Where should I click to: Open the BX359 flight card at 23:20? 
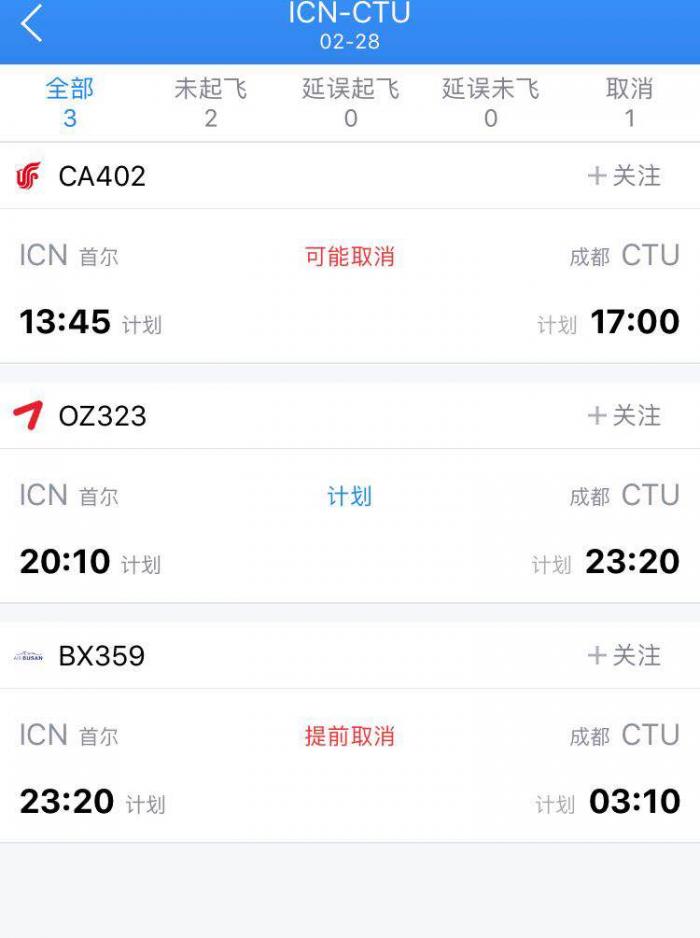350,768
